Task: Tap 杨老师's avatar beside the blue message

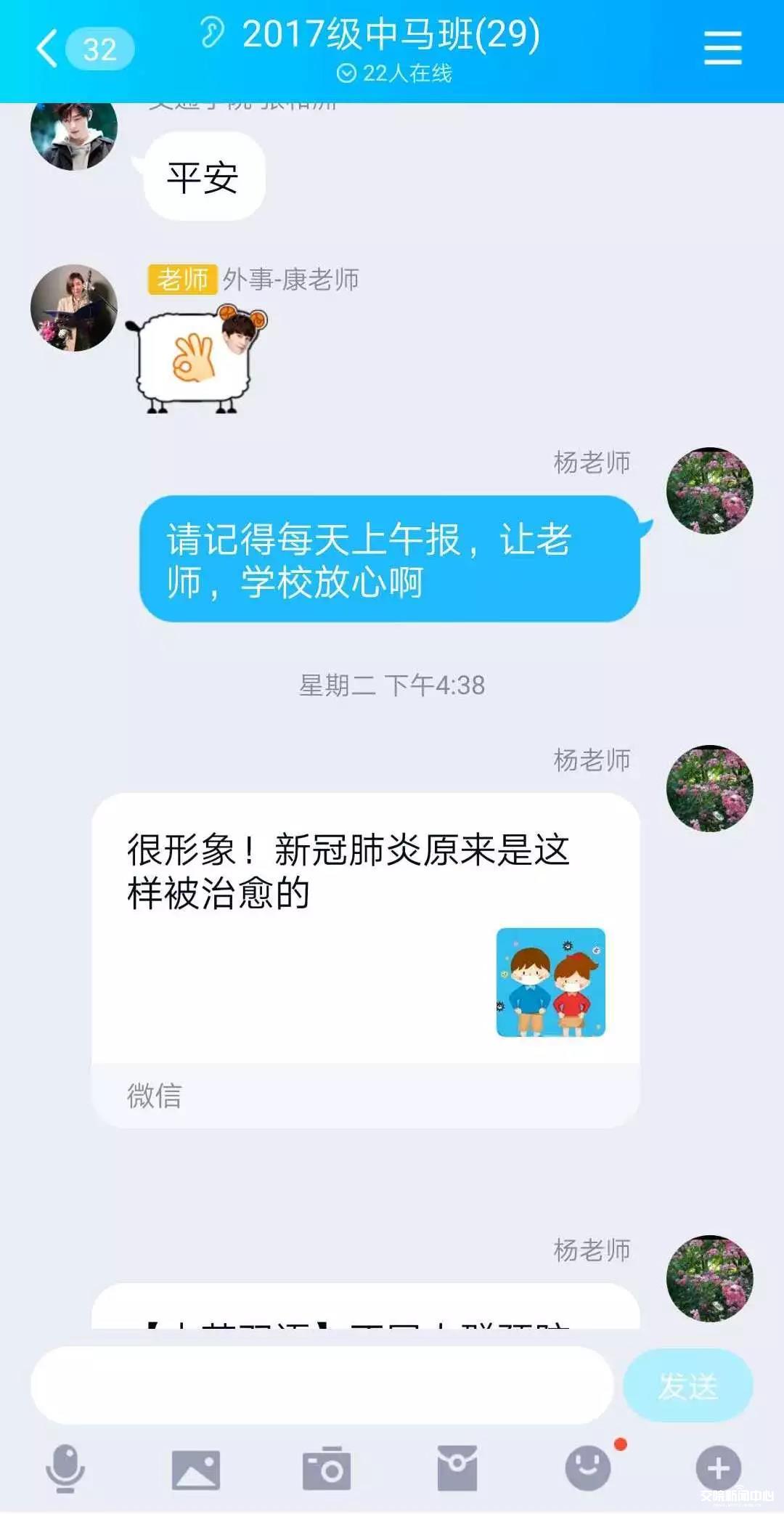Action: (709, 491)
